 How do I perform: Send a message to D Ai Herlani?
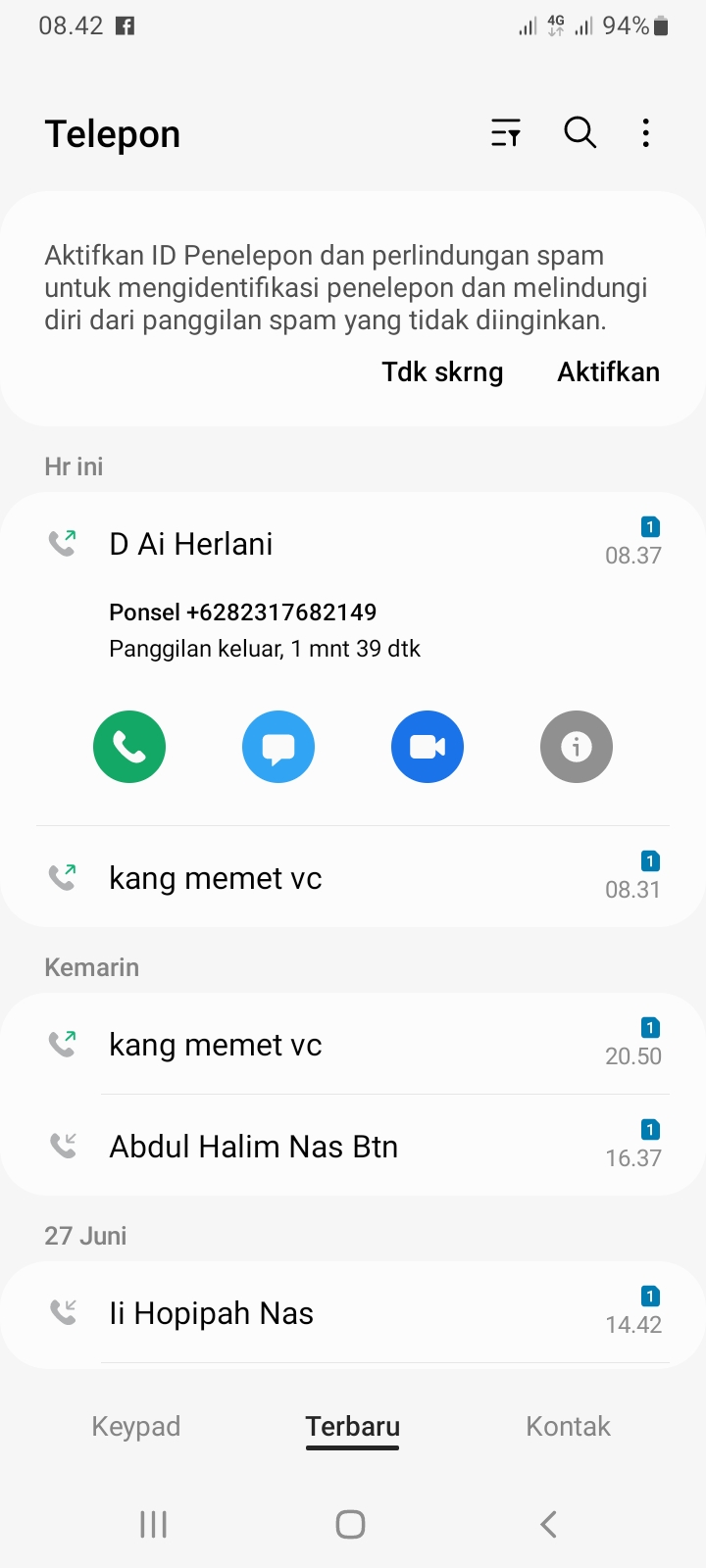click(x=278, y=747)
